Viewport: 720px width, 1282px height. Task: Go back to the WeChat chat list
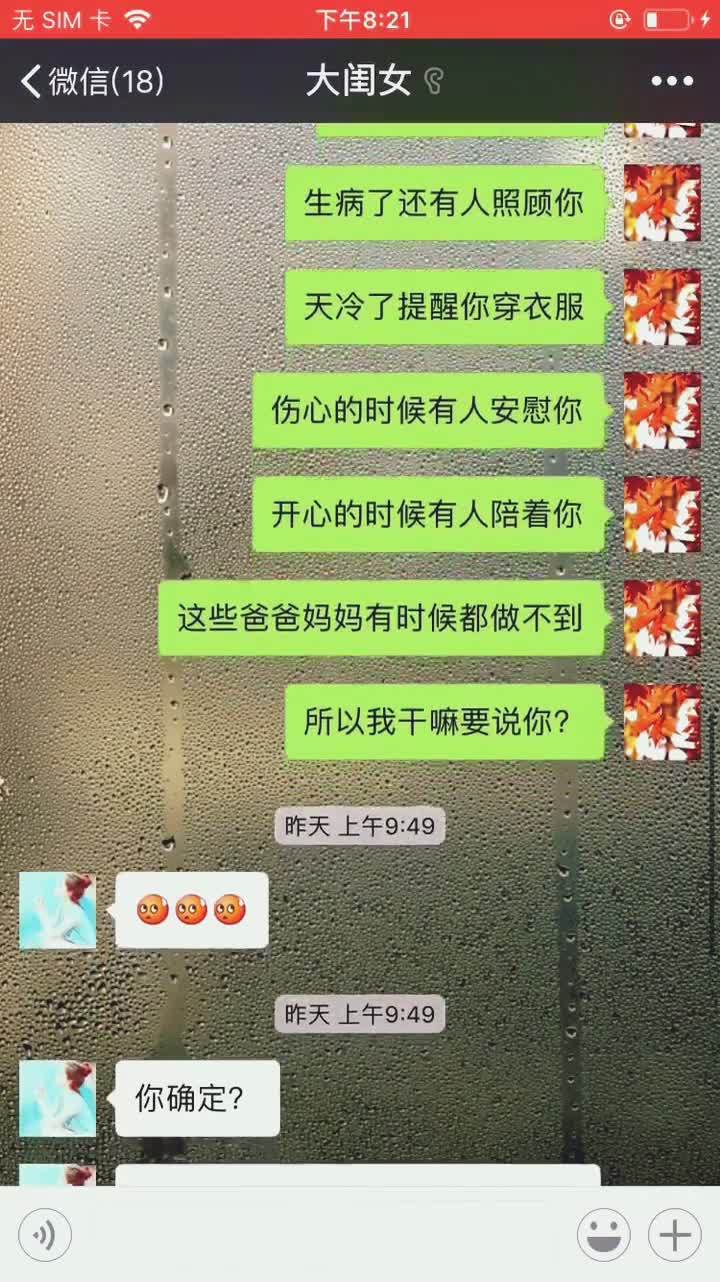pyautogui.click(x=90, y=82)
